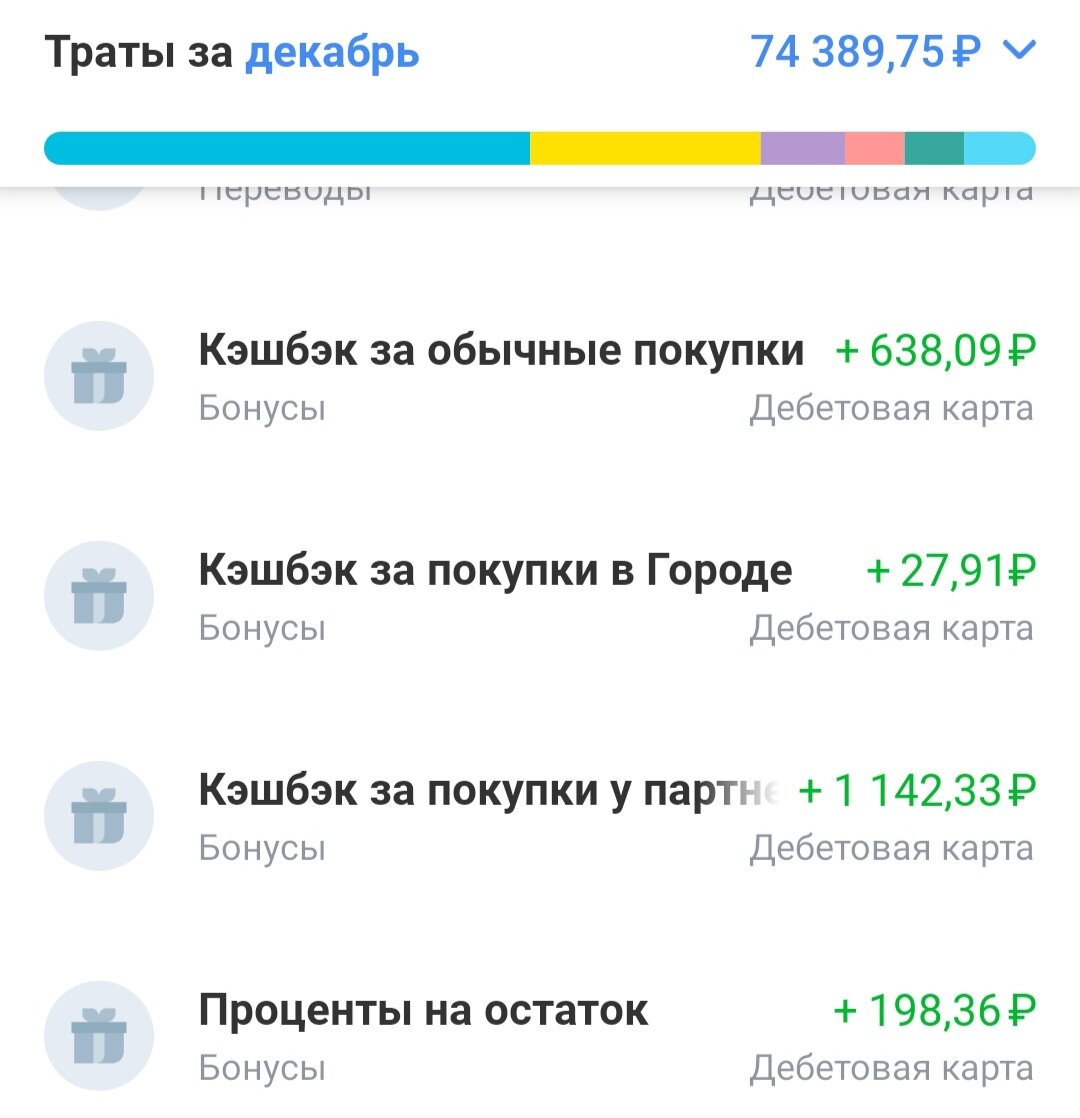Viewport: 1080px width, 1118px height.
Task: Select the gift icon for Кэшбэк за покупки в Городе
Action: 99,596
